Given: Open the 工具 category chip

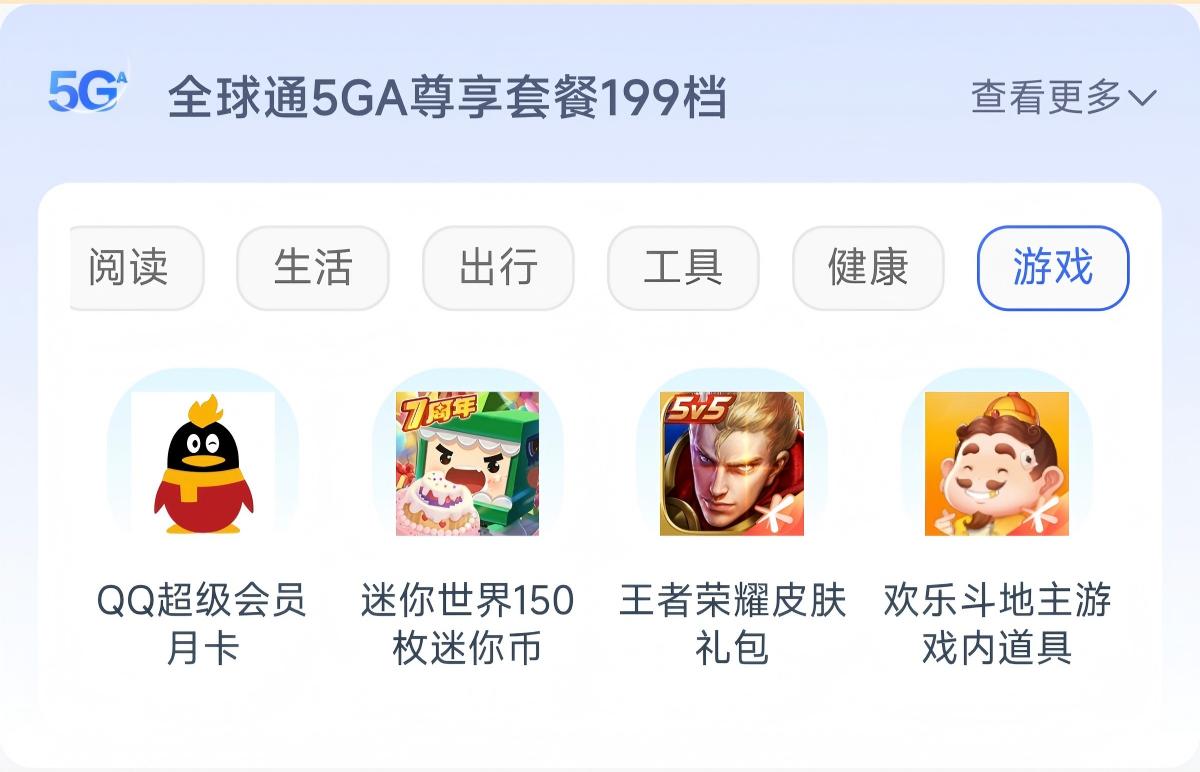Looking at the screenshot, I should pyautogui.click(x=683, y=268).
